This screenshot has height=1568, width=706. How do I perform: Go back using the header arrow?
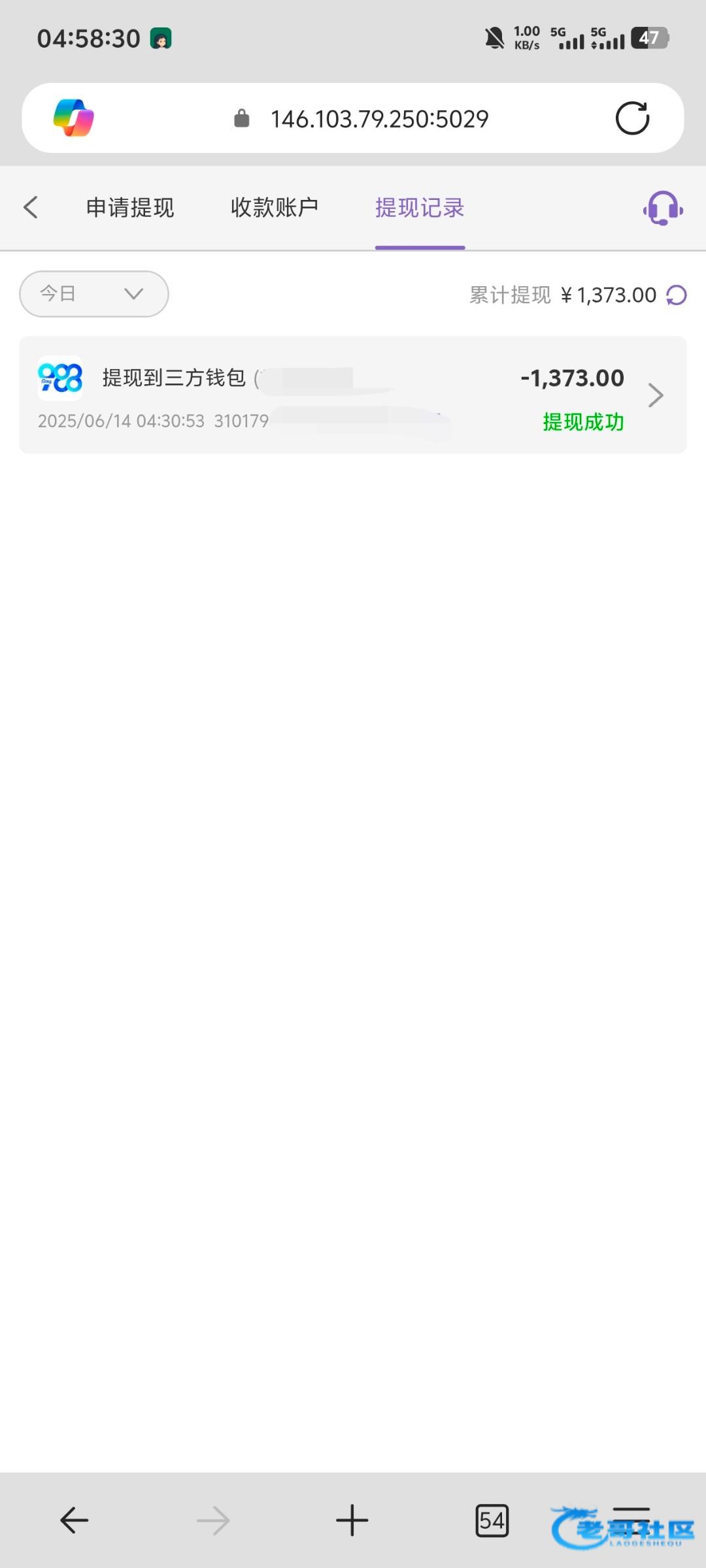click(31, 208)
